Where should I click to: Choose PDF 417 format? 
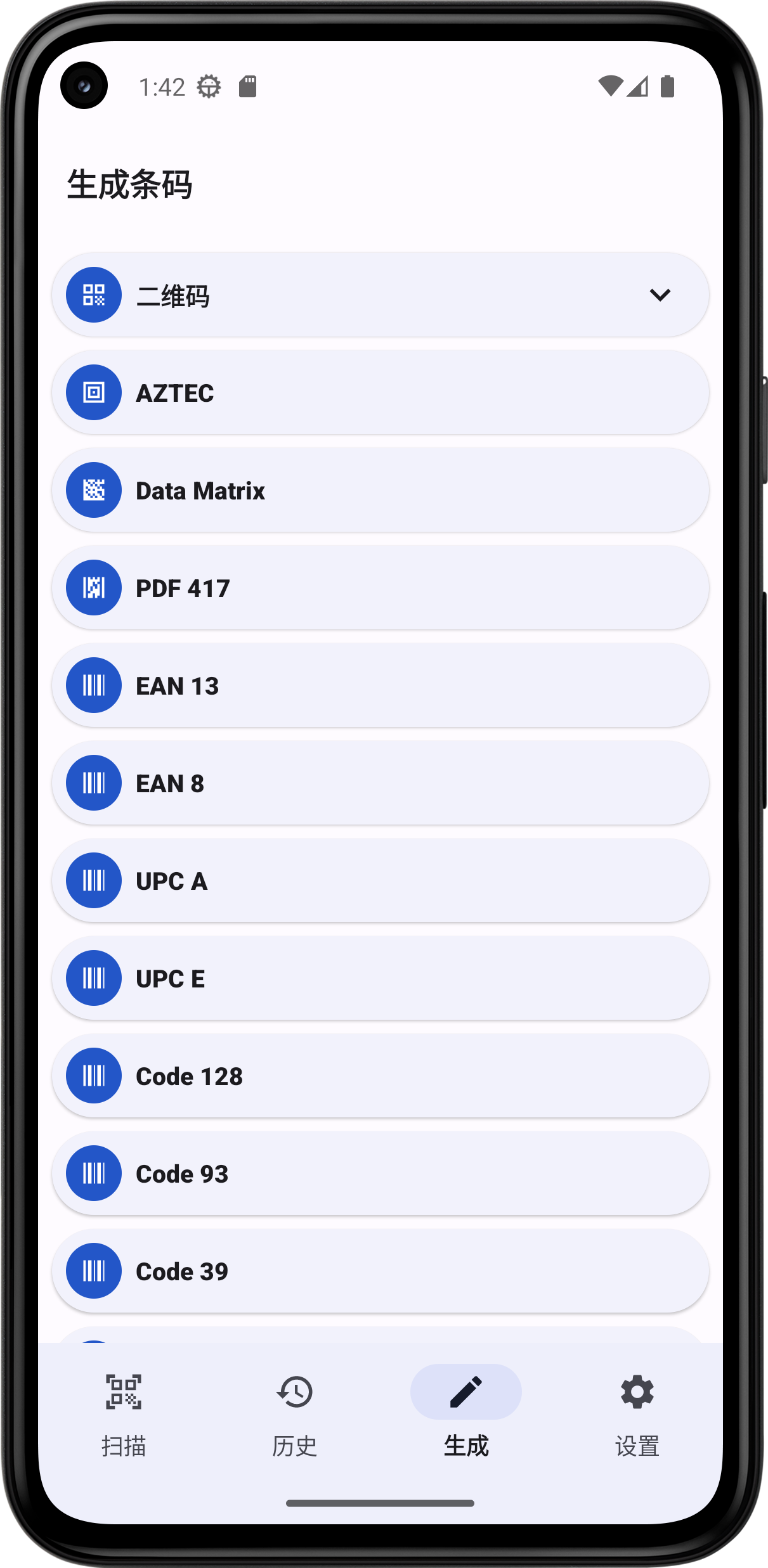point(381,588)
